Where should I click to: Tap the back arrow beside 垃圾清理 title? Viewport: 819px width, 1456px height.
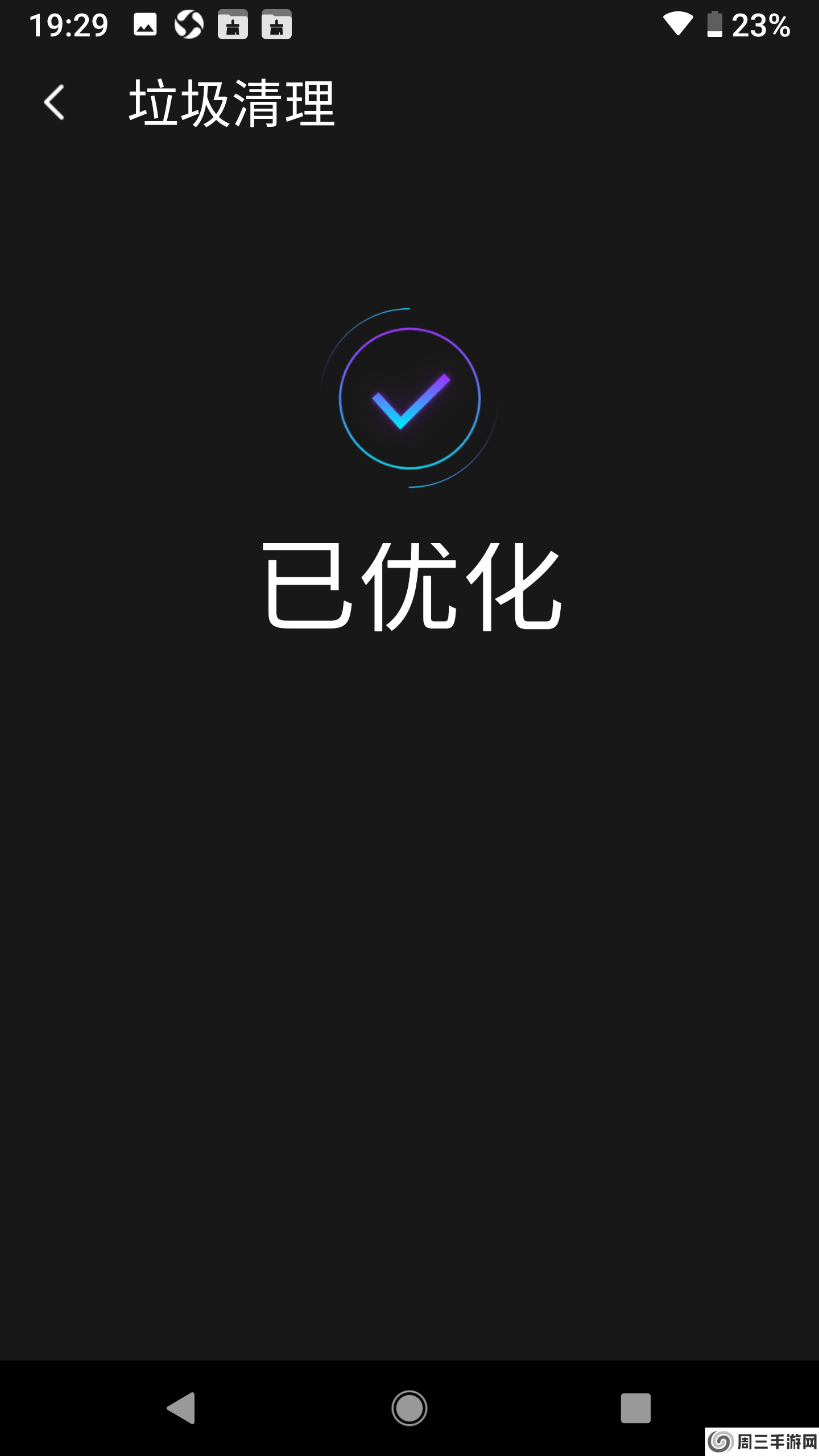(x=54, y=102)
